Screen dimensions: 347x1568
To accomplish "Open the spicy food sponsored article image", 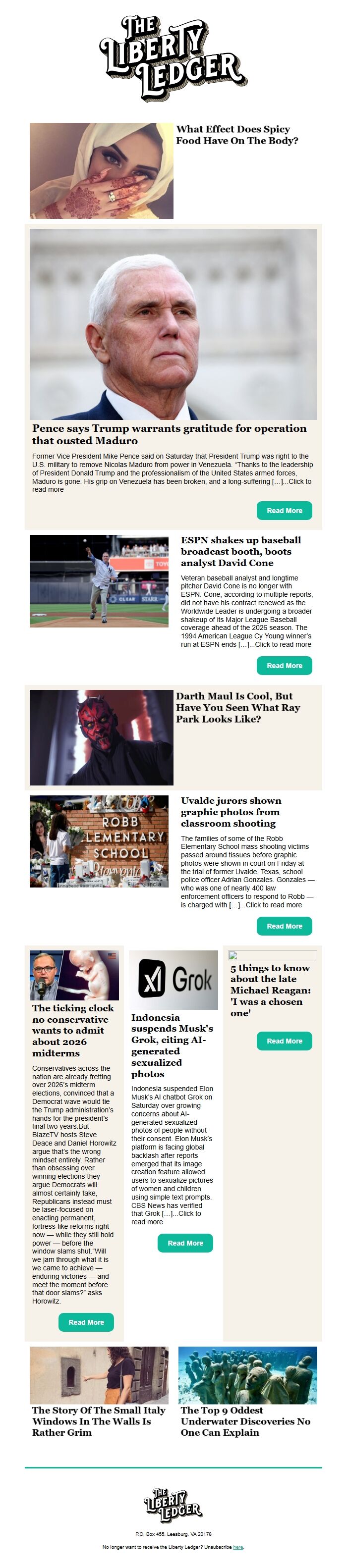I will point(101,170).
